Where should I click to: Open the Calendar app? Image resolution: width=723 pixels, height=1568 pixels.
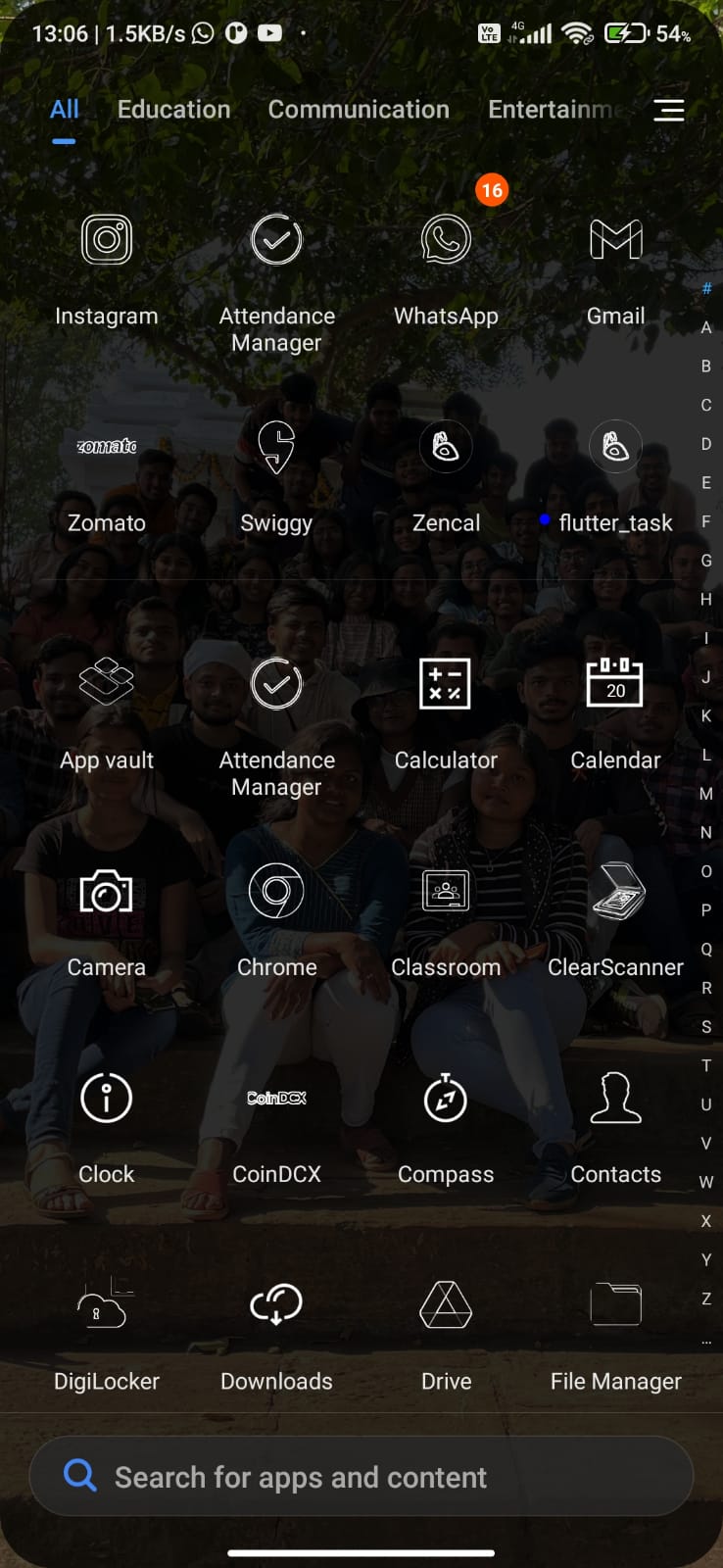(x=615, y=683)
